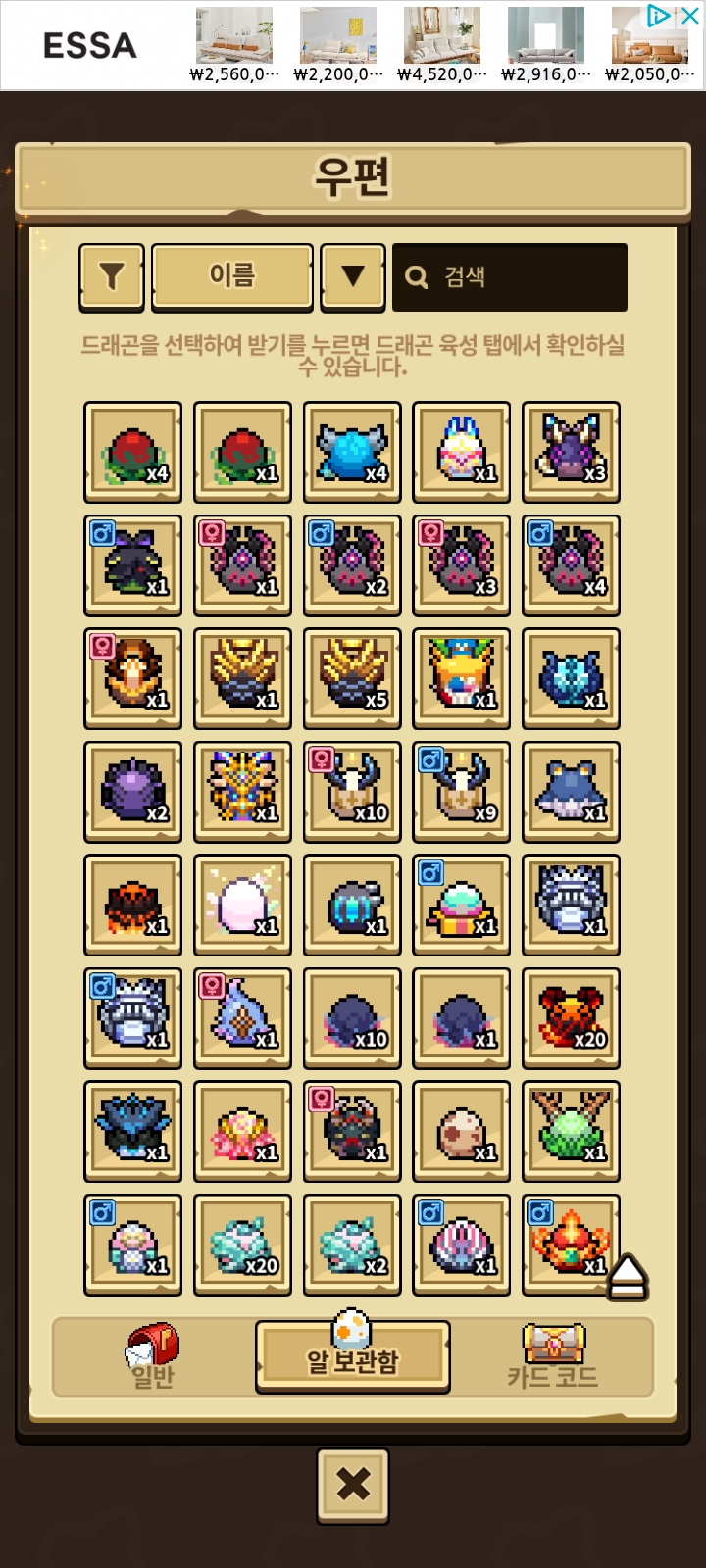Select the purple round egg x2
This screenshot has width=706, height=1568.
(132, 791)
